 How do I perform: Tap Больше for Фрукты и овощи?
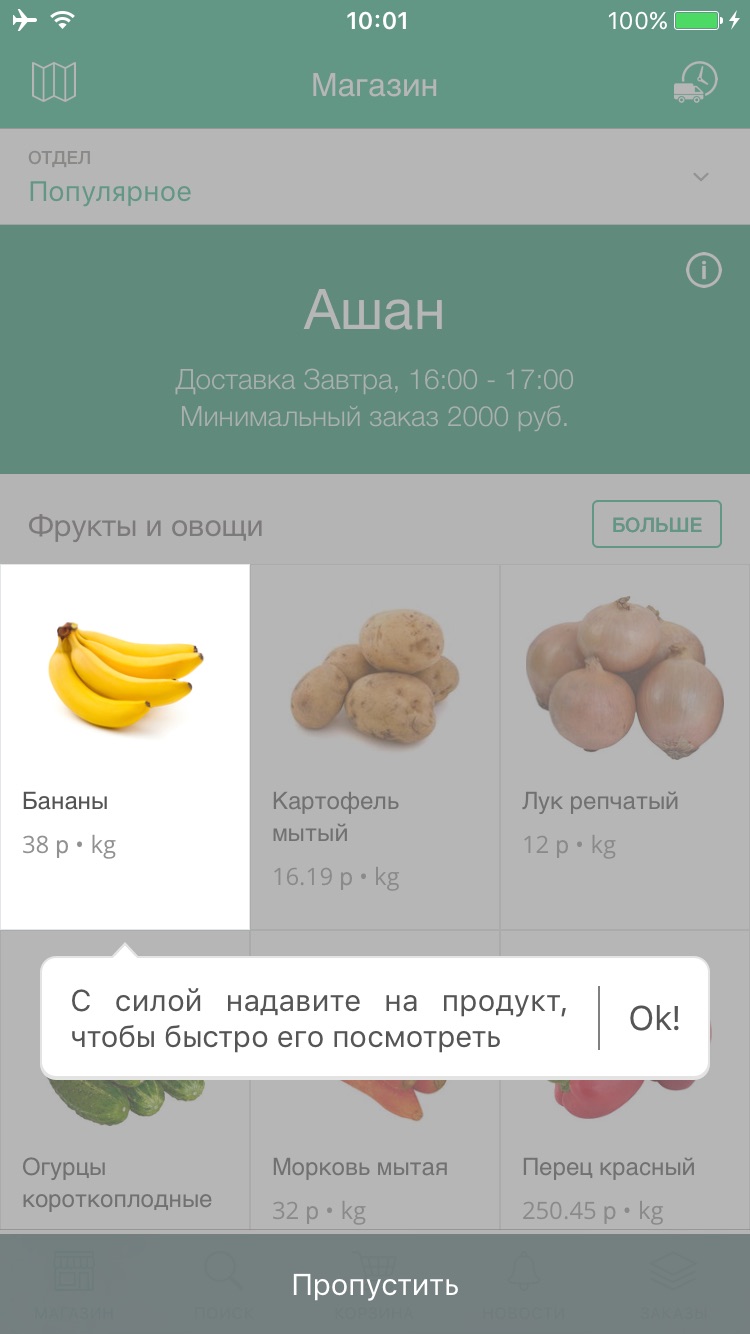click(657, 525)
